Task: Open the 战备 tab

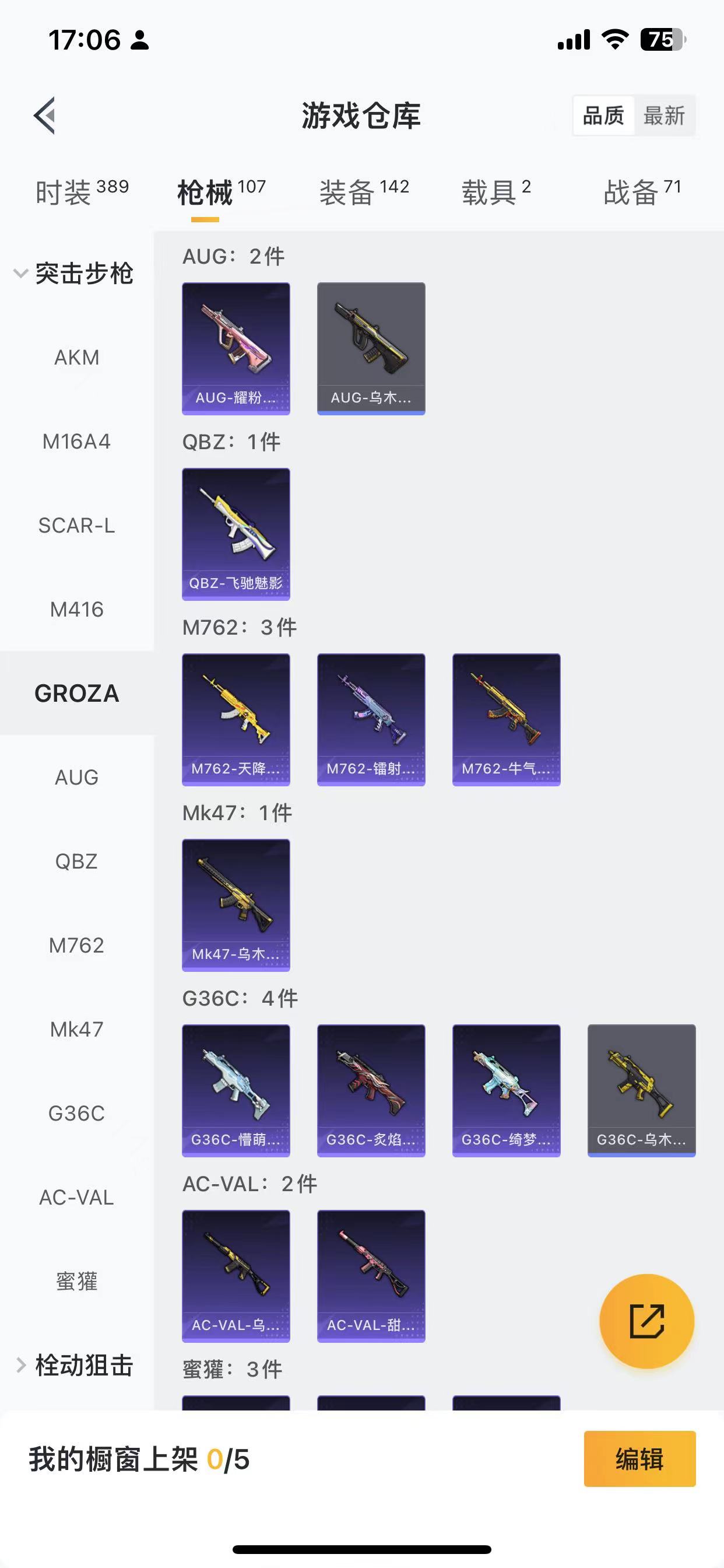Action: click(642, 192)
